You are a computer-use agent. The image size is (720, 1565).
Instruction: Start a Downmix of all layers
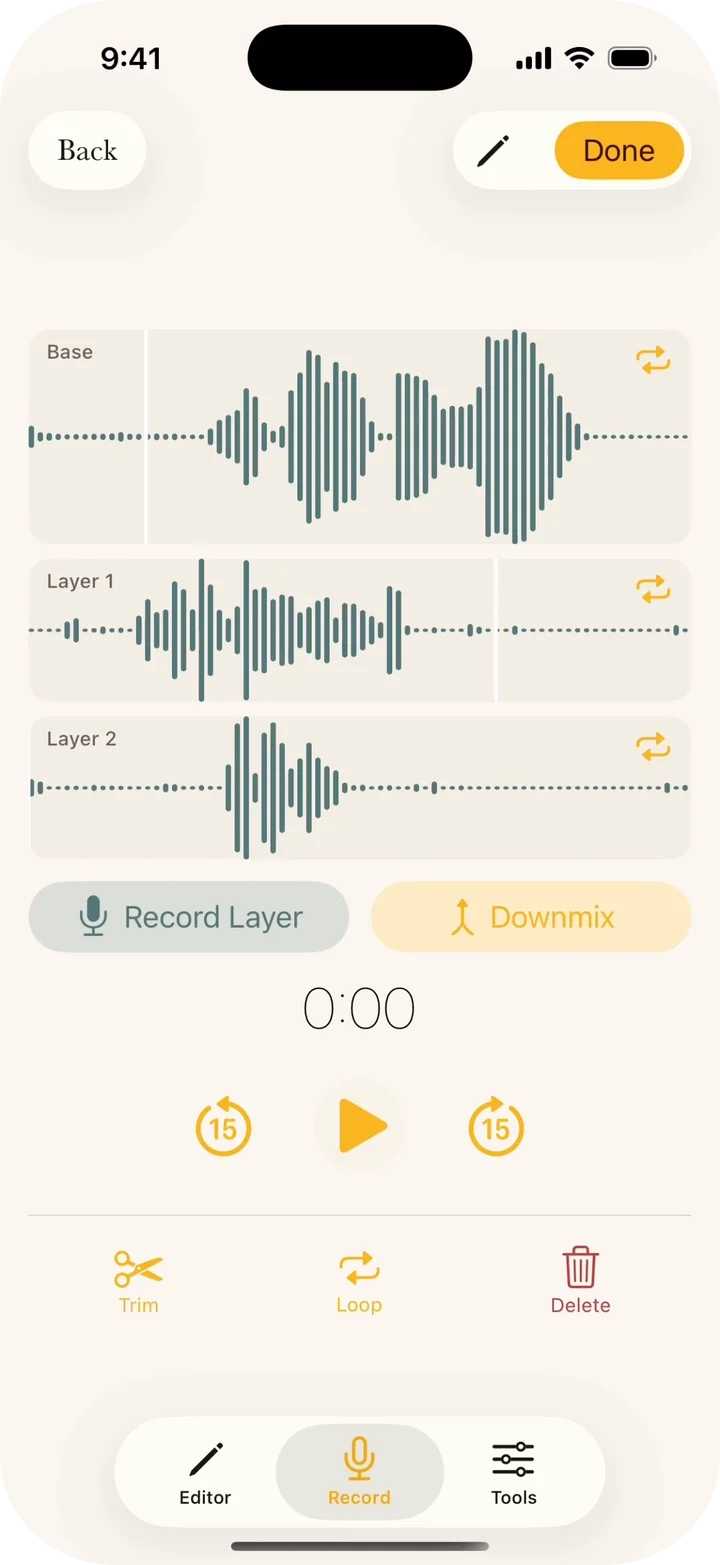pos(530,916)
